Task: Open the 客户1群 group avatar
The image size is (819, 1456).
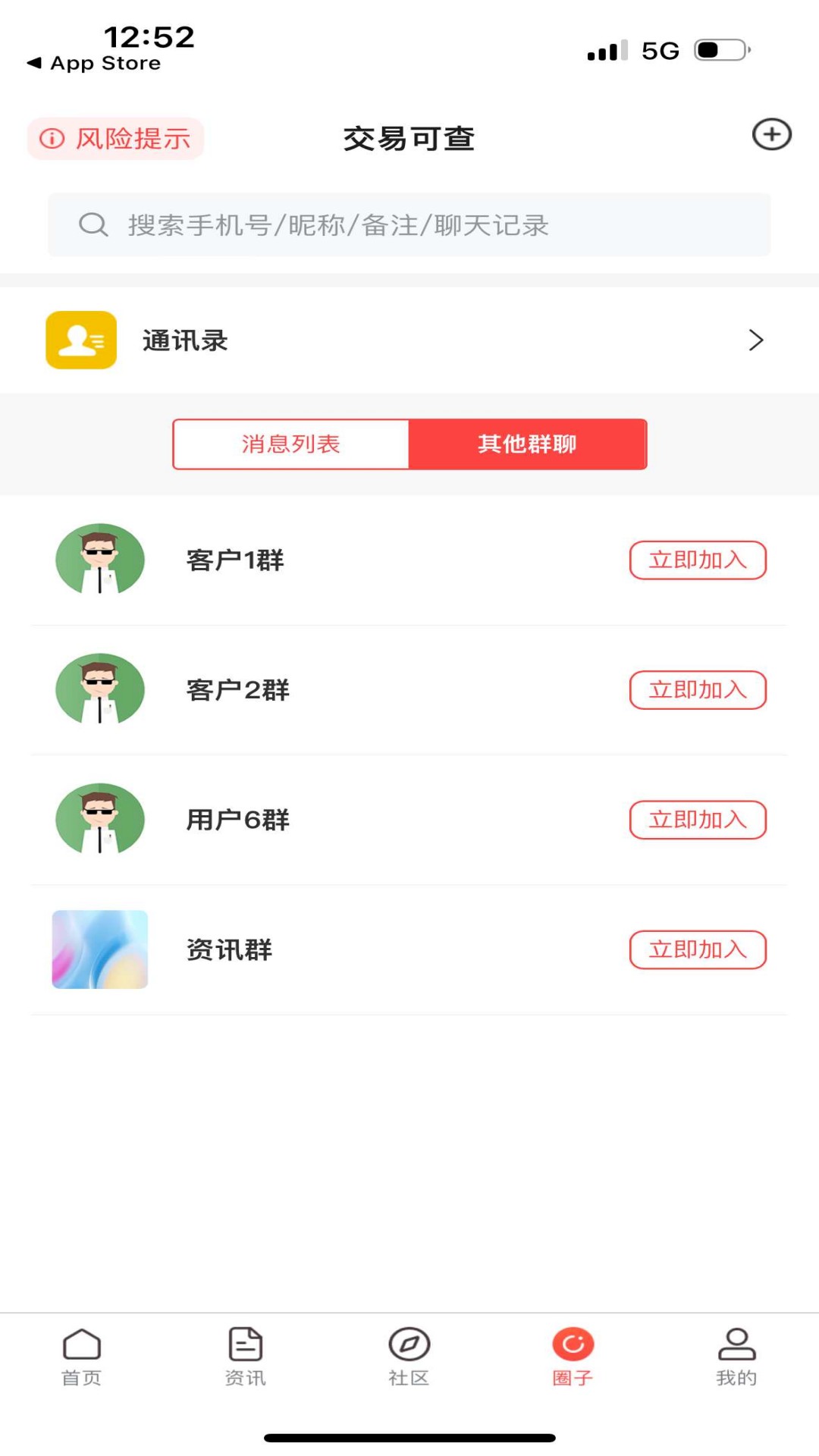Action: [x=98, y=560]
